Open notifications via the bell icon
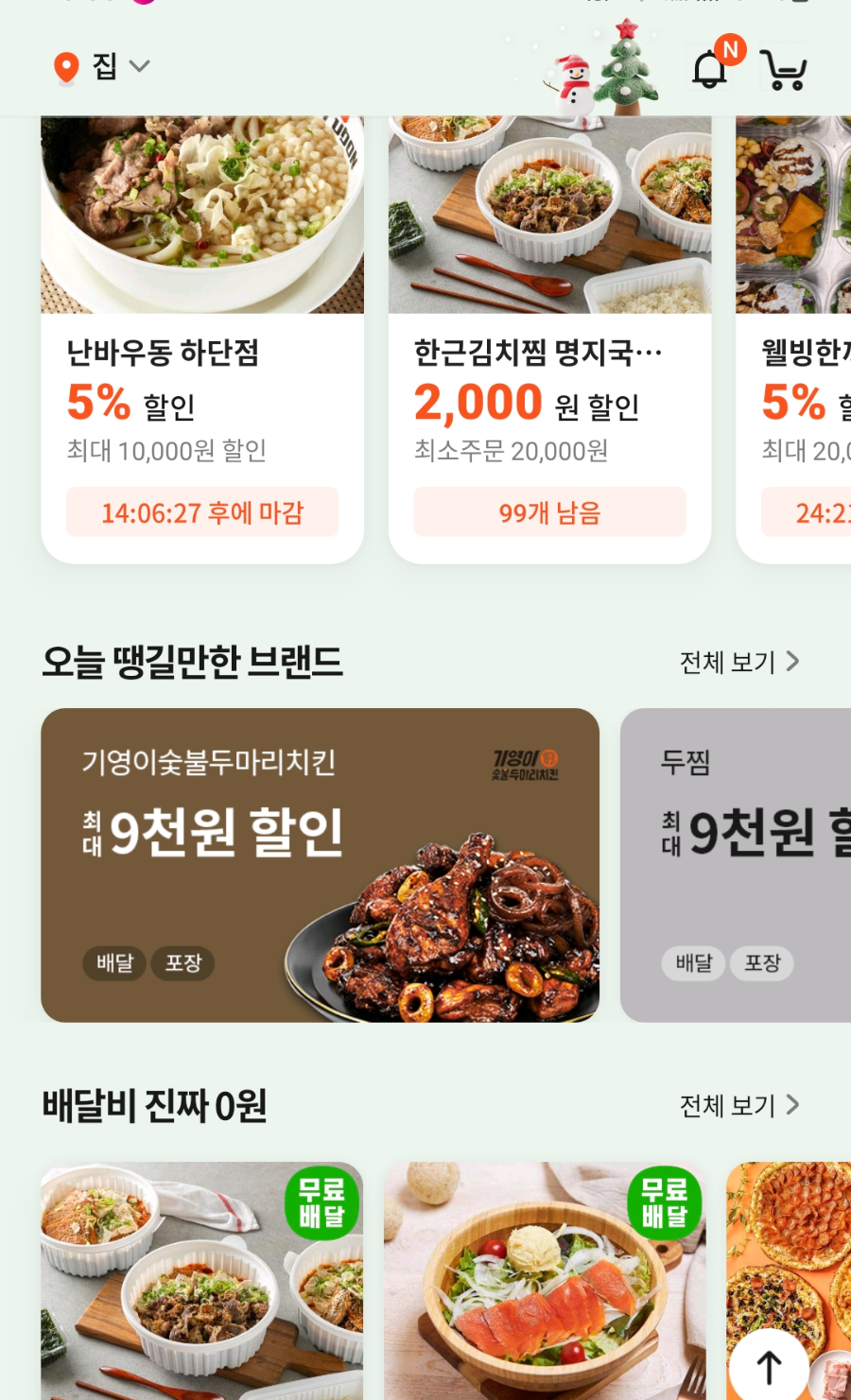This screenshot has width=851, height=1400. pyautogui.click(x=710, y=68)
